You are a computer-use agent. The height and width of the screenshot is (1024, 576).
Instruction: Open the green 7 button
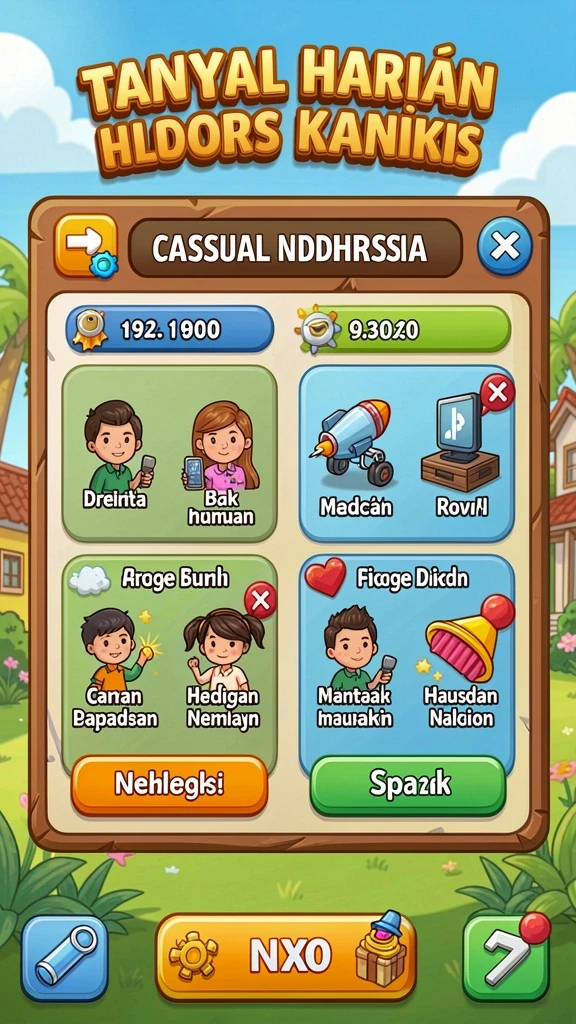(x=506, y=957)
